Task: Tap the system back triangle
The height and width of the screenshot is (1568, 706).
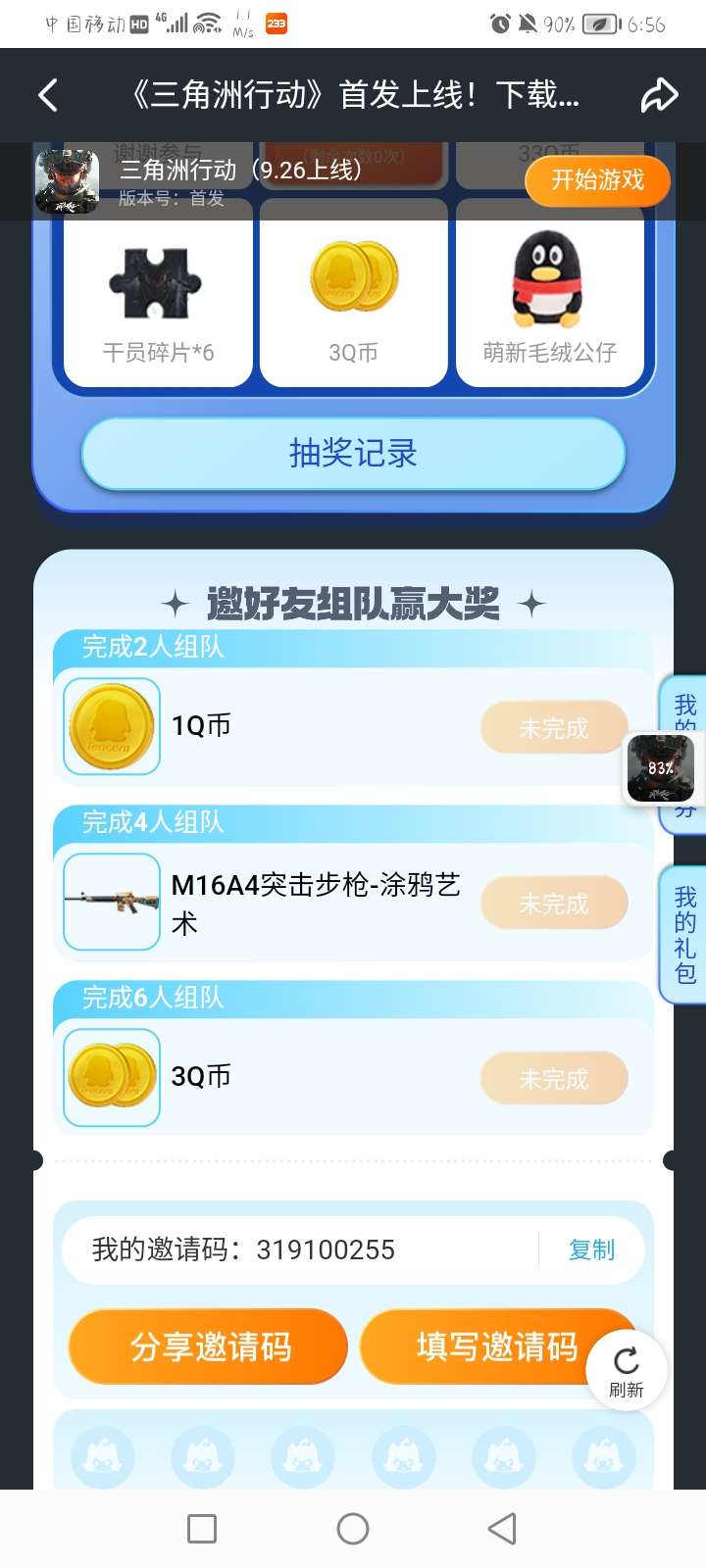Action: (502, 1529)
